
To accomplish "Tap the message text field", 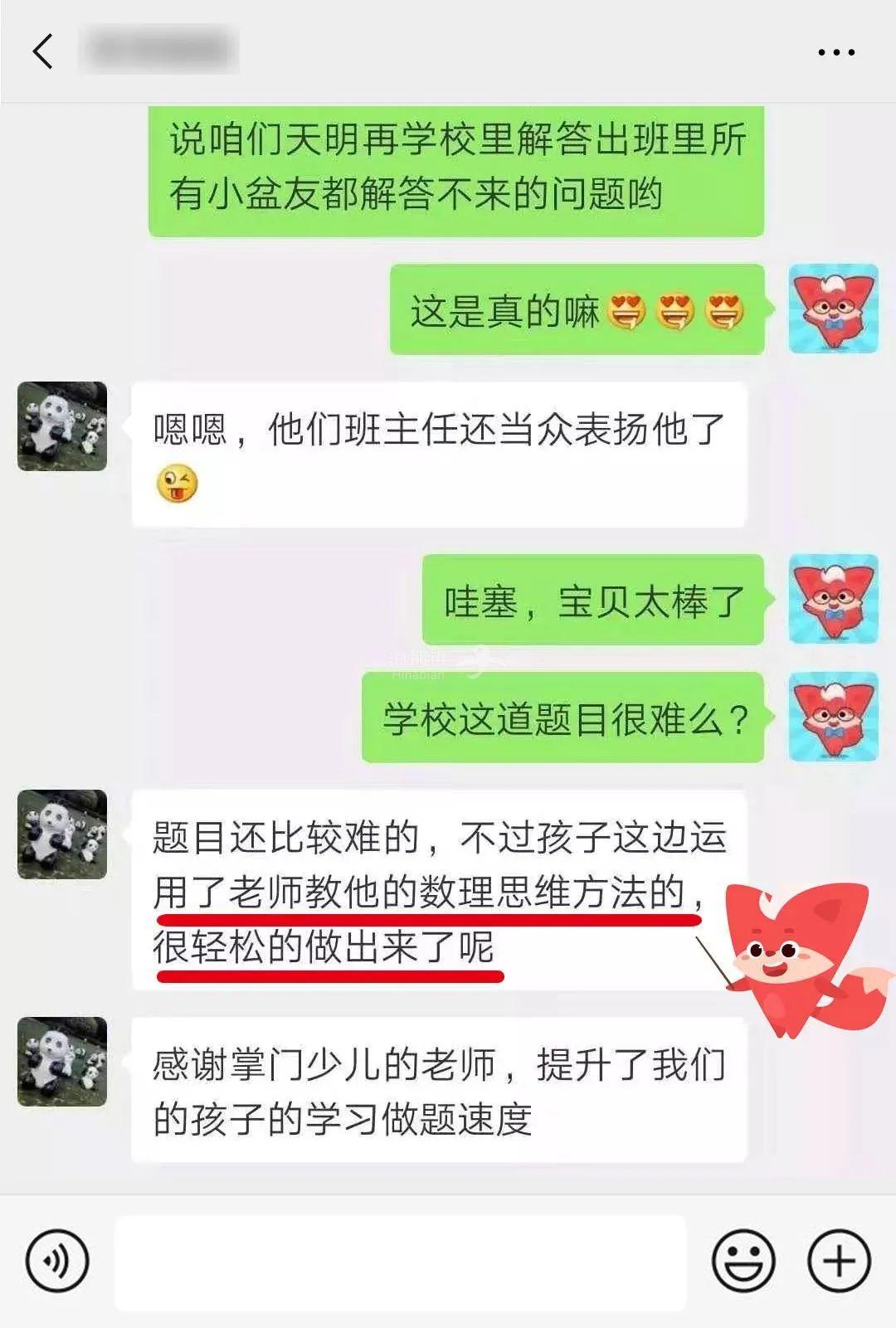I will tap(400, 1262).
